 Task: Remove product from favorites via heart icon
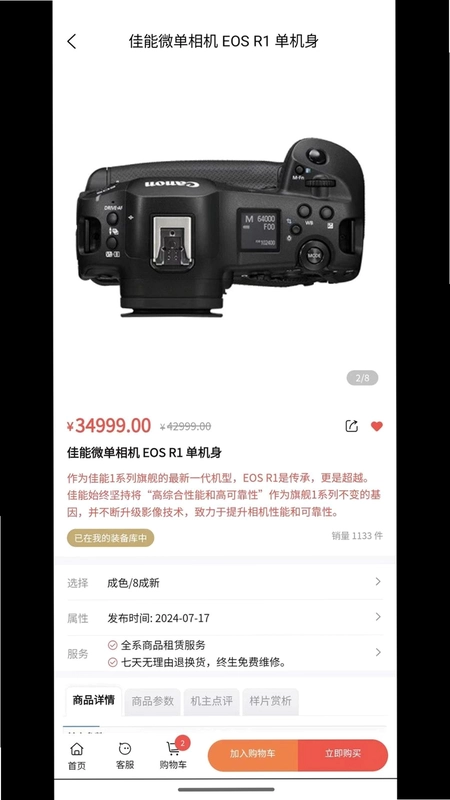tap(377, 426)
